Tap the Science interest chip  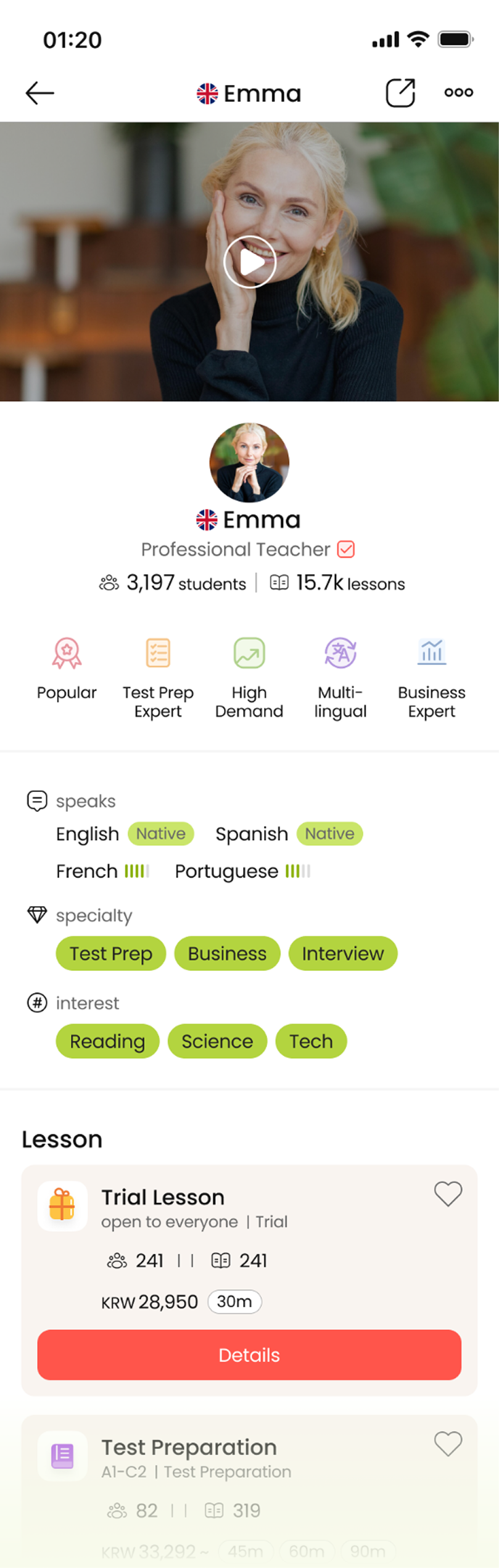coord(217,1041)
